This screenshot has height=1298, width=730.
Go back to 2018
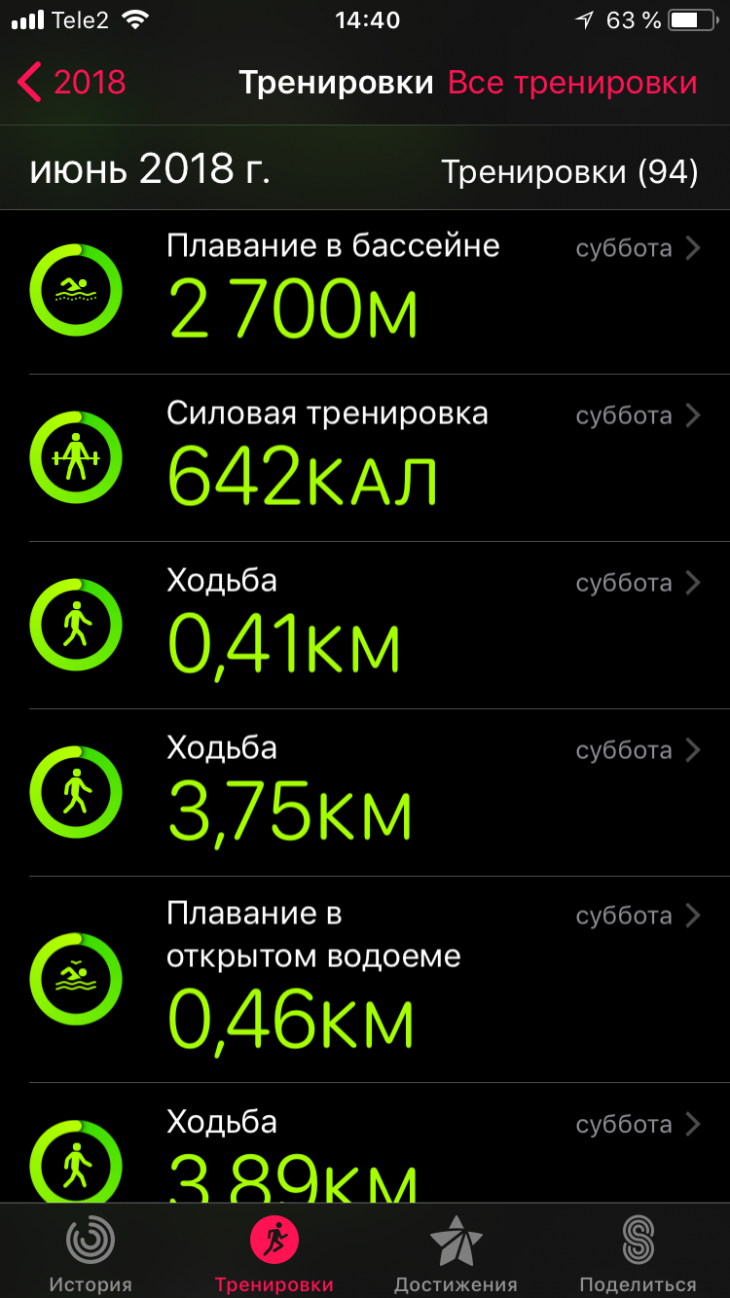pyautogui.click(x=72, y=83)
